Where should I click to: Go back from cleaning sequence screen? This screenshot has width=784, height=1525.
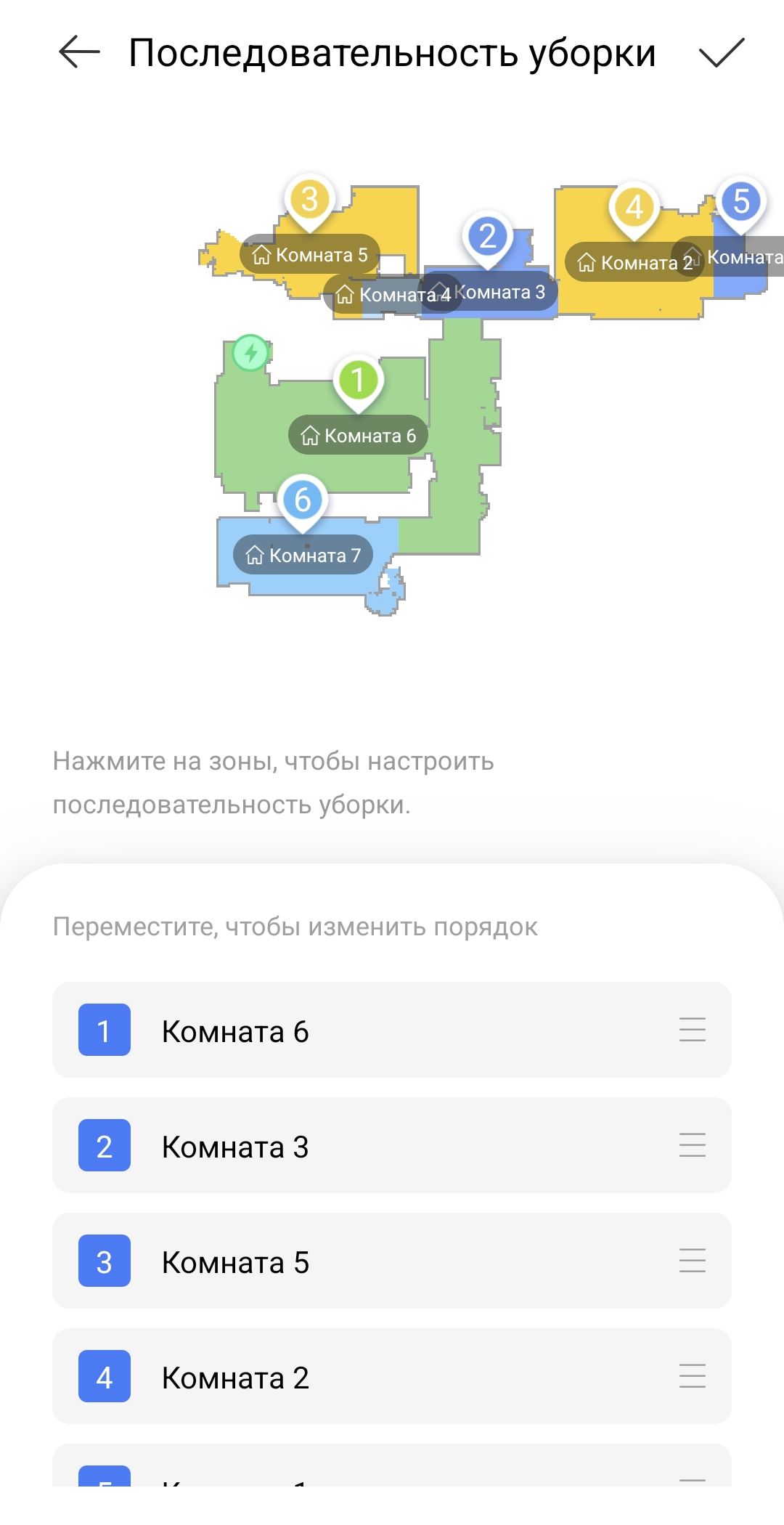coord(79,53)
